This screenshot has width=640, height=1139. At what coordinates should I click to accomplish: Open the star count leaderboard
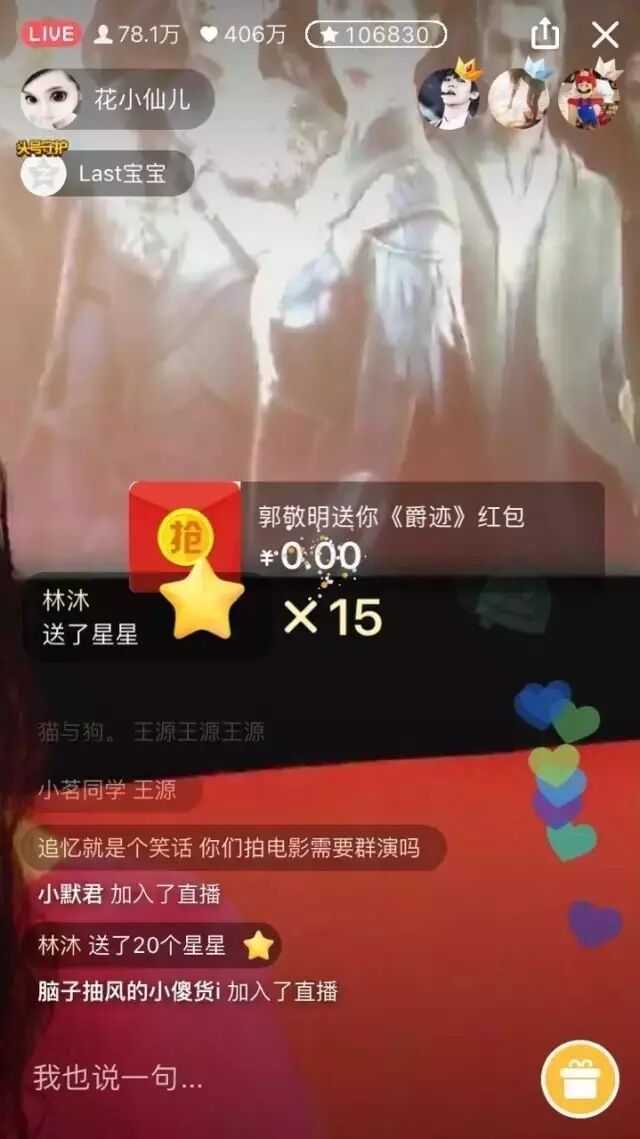point(375,35)
